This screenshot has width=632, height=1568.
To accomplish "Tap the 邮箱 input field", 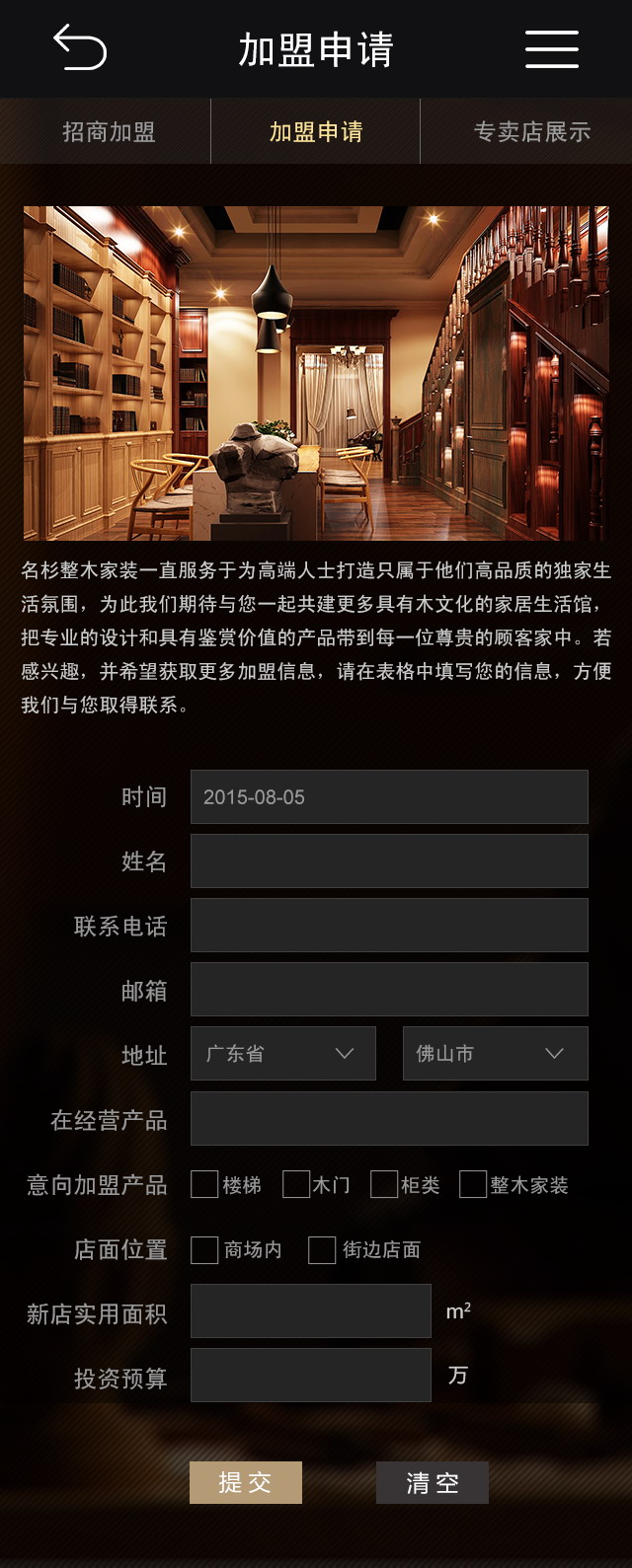I will coord(389,989).
